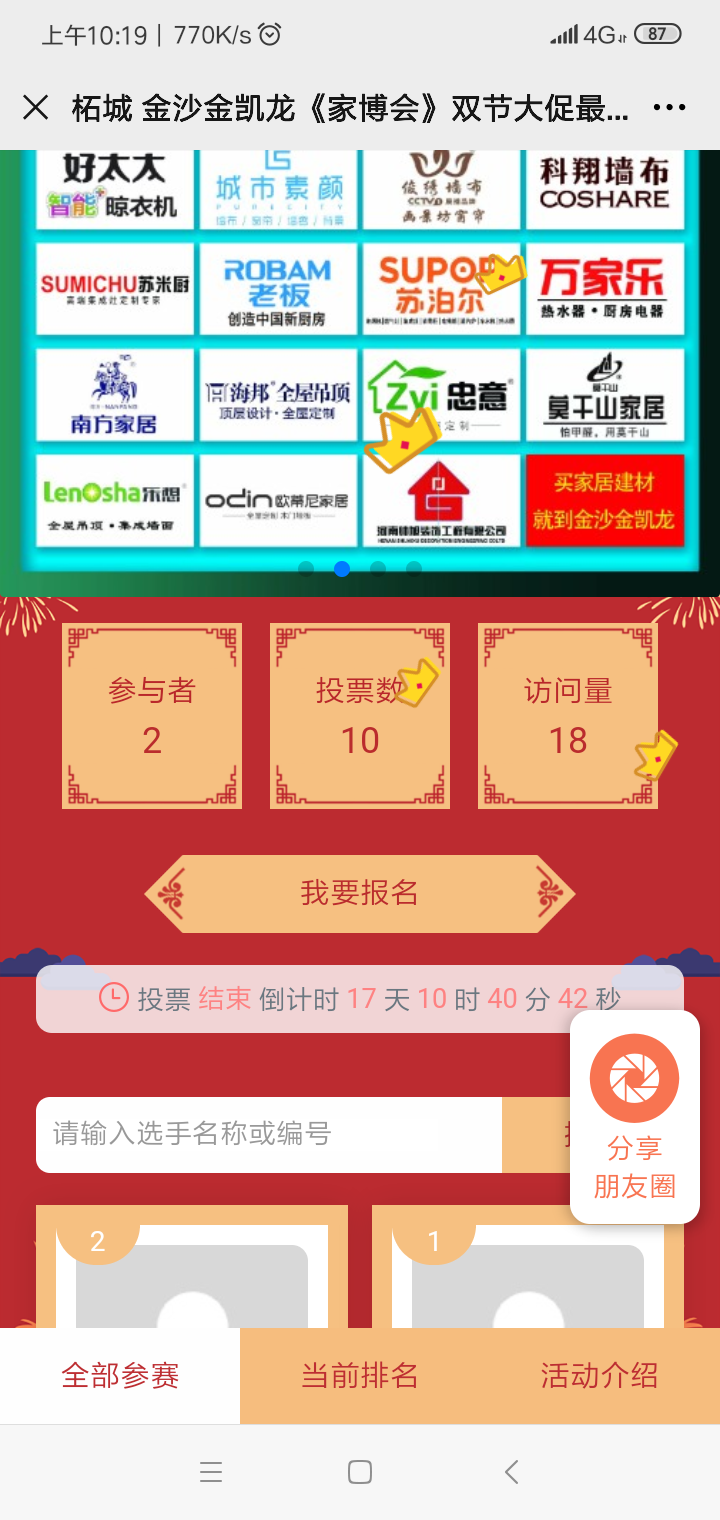Go back using the system back button
Screen dimensions: 720x1520
pyautogui.click(x=511, y=1472)
